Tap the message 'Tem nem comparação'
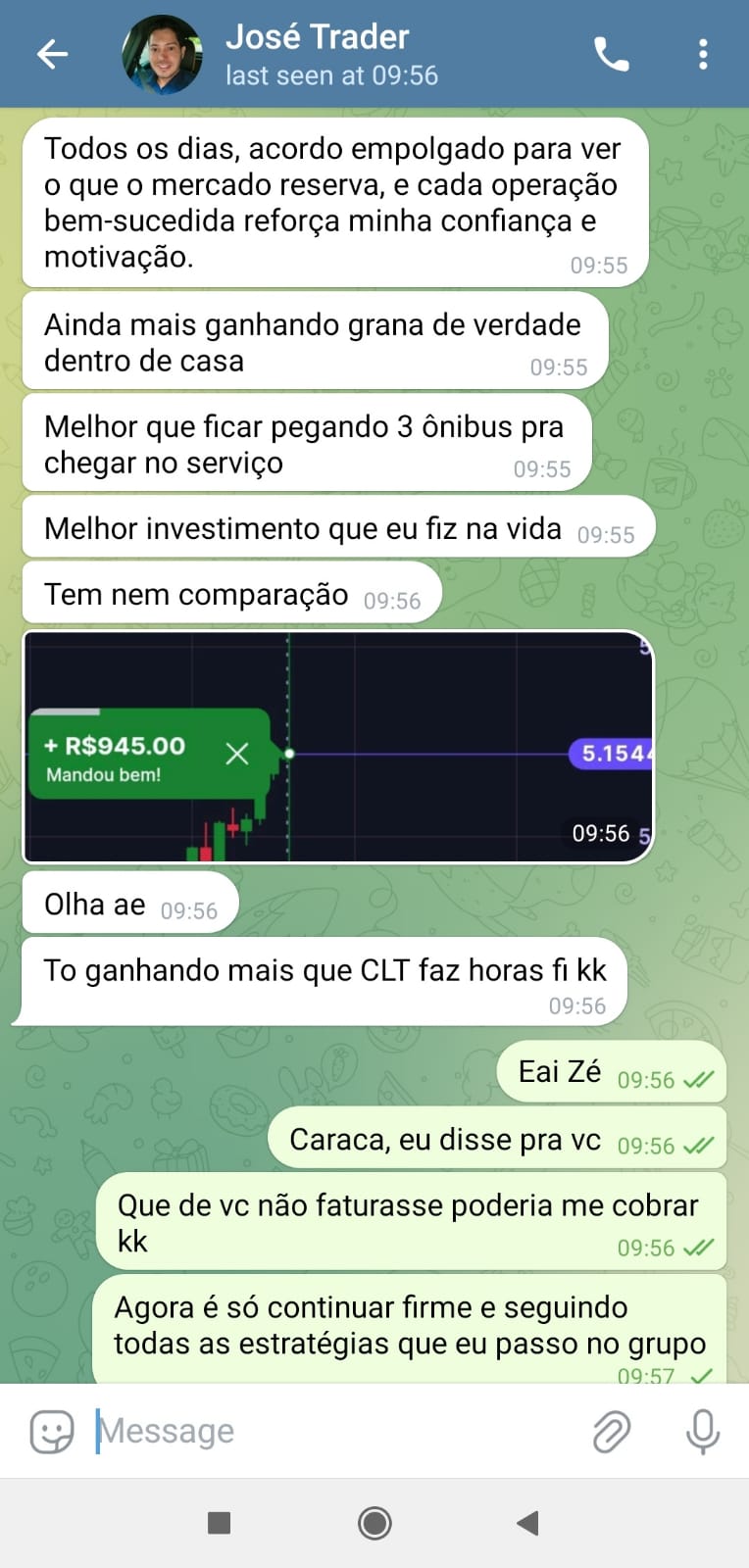The height and width of the screenshot is (1568, 749). coord(194,594)
